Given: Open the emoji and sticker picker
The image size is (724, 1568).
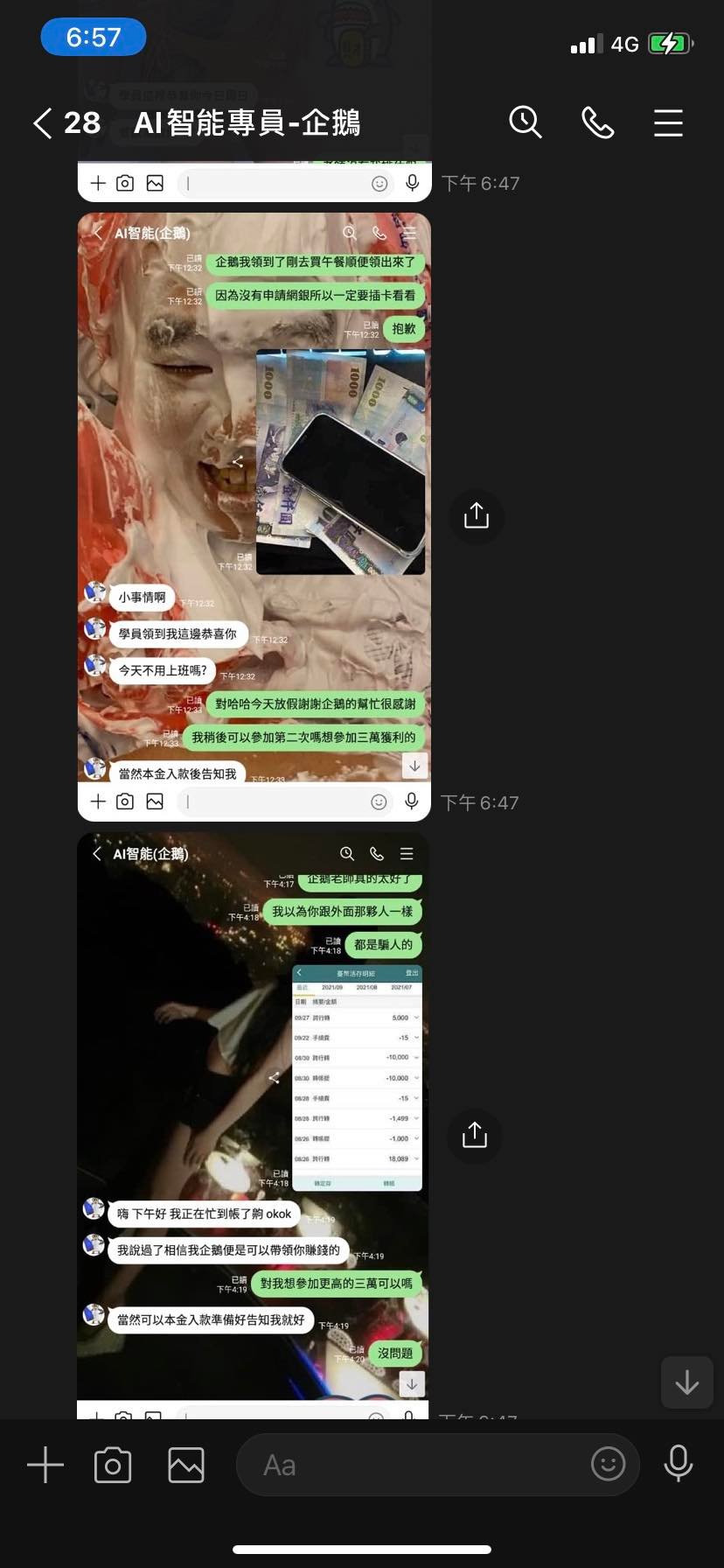Looking at the screenshot, I should 609,1463.
